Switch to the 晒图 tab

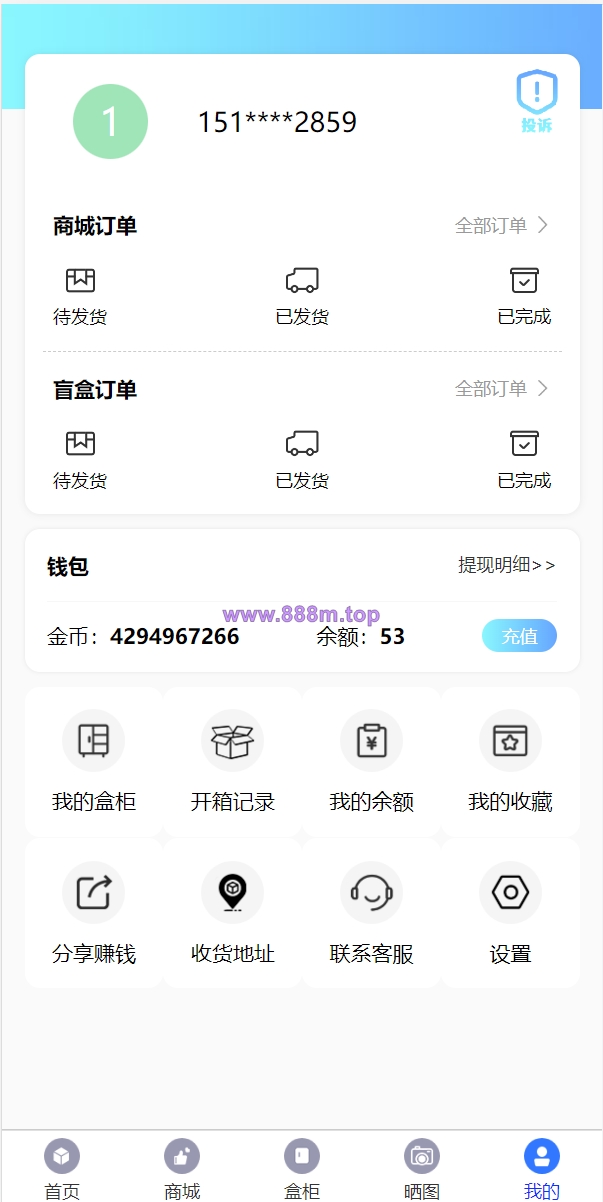[422, 1168]
